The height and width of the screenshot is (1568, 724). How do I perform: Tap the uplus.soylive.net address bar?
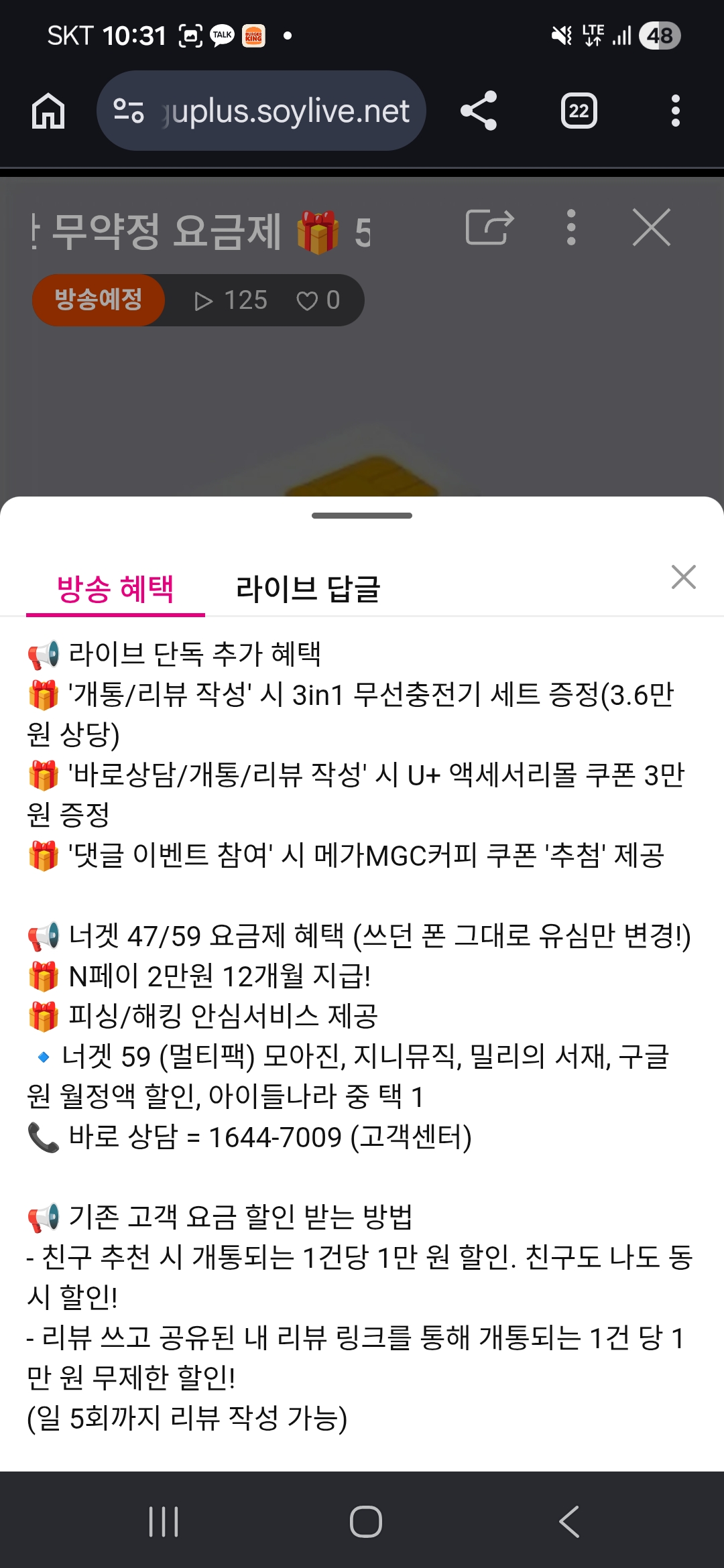[261, 111]
